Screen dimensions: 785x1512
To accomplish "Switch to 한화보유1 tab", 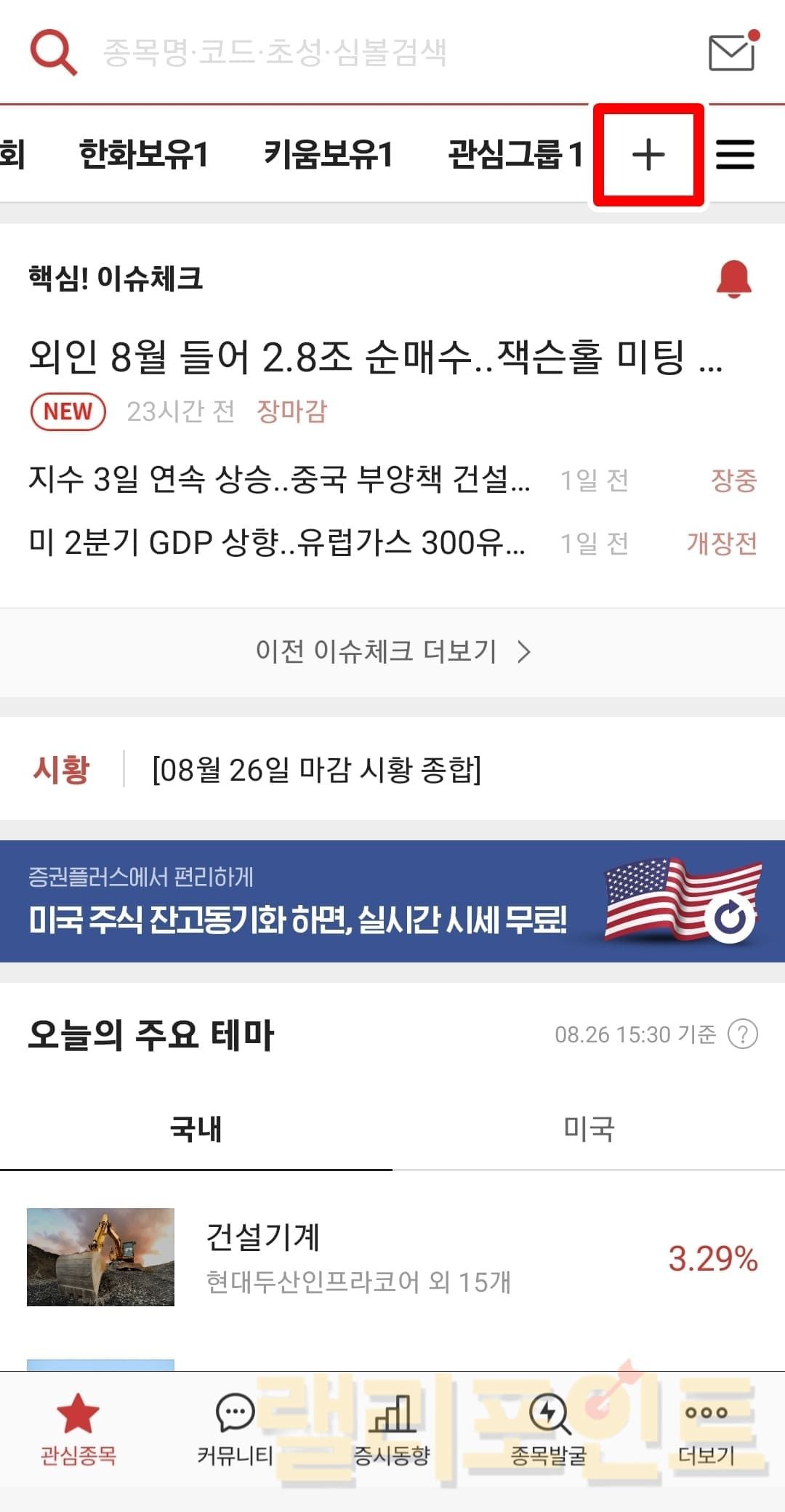I will pyautogui.click(x=143, y=154).
